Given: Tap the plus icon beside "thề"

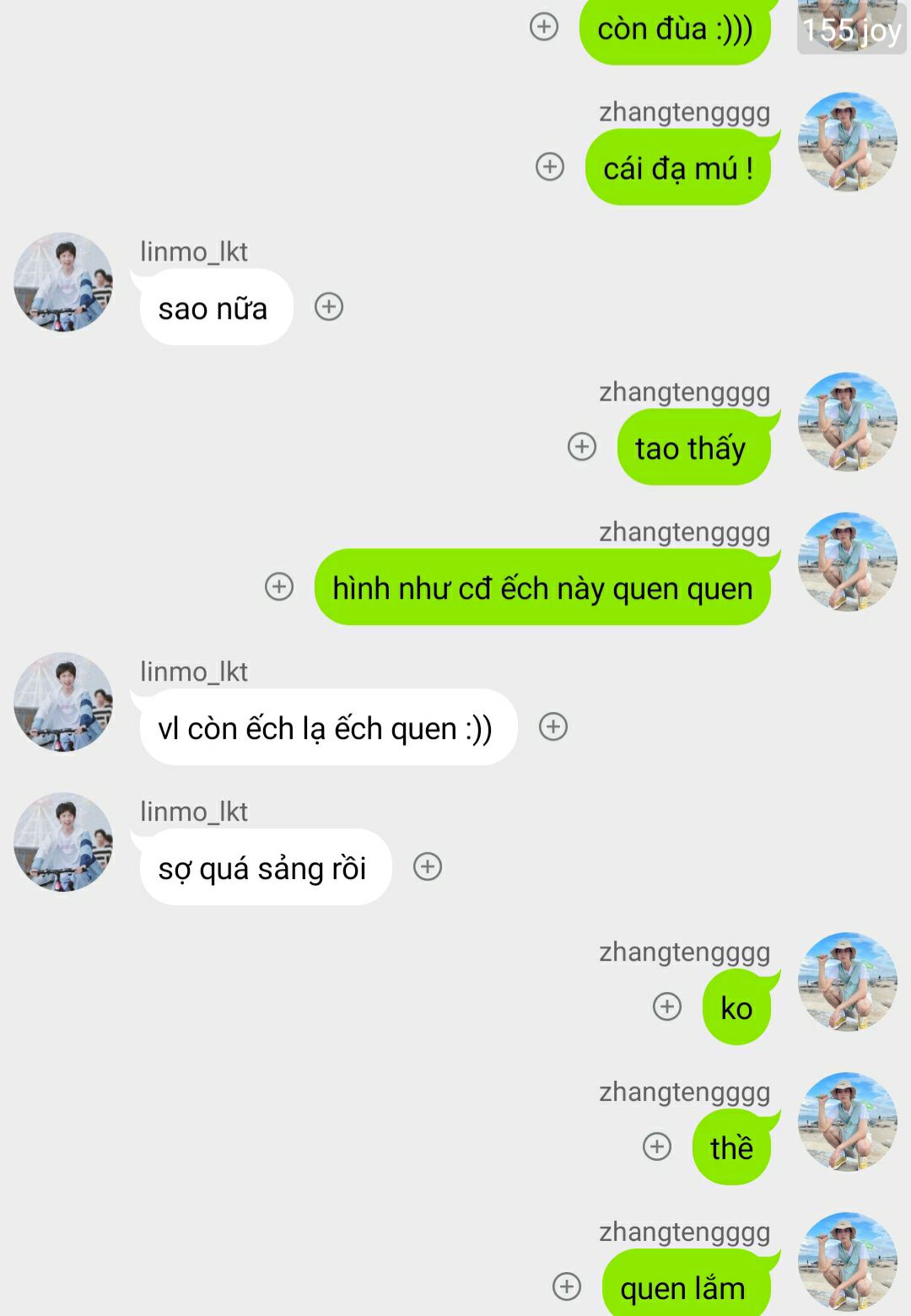Looking at the screenshot, I should coord(657,1146).
